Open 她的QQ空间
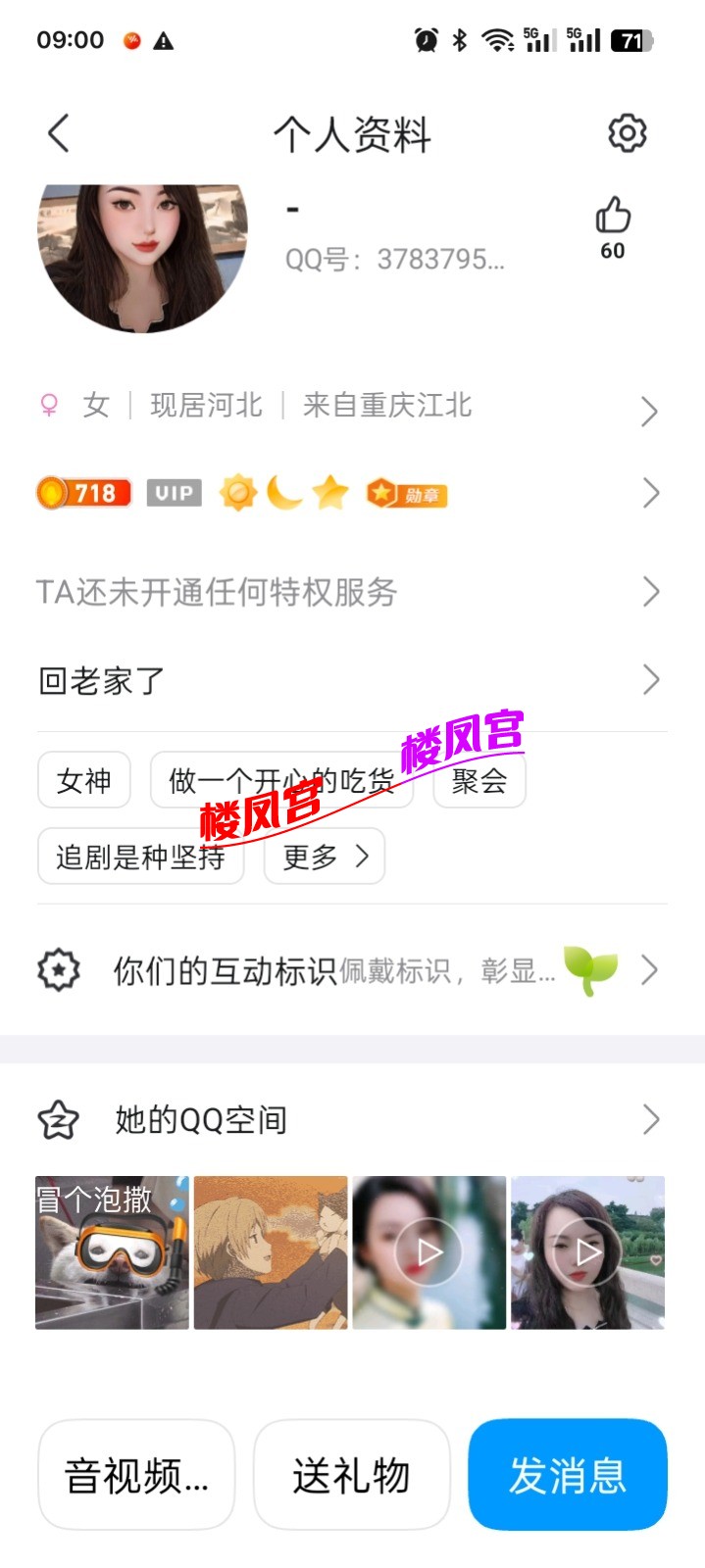This screenshot has width=705, height=1568. 351,1119
